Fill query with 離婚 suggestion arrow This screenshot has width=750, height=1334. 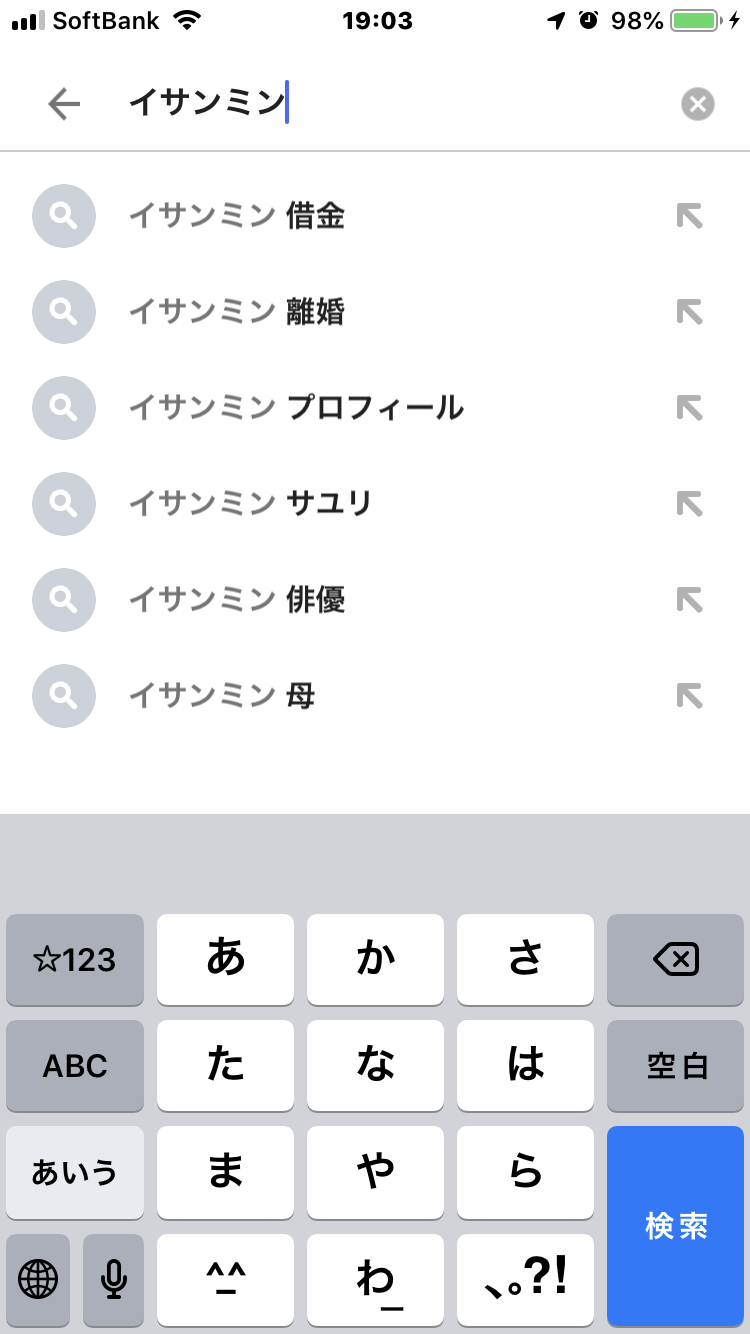689,312
